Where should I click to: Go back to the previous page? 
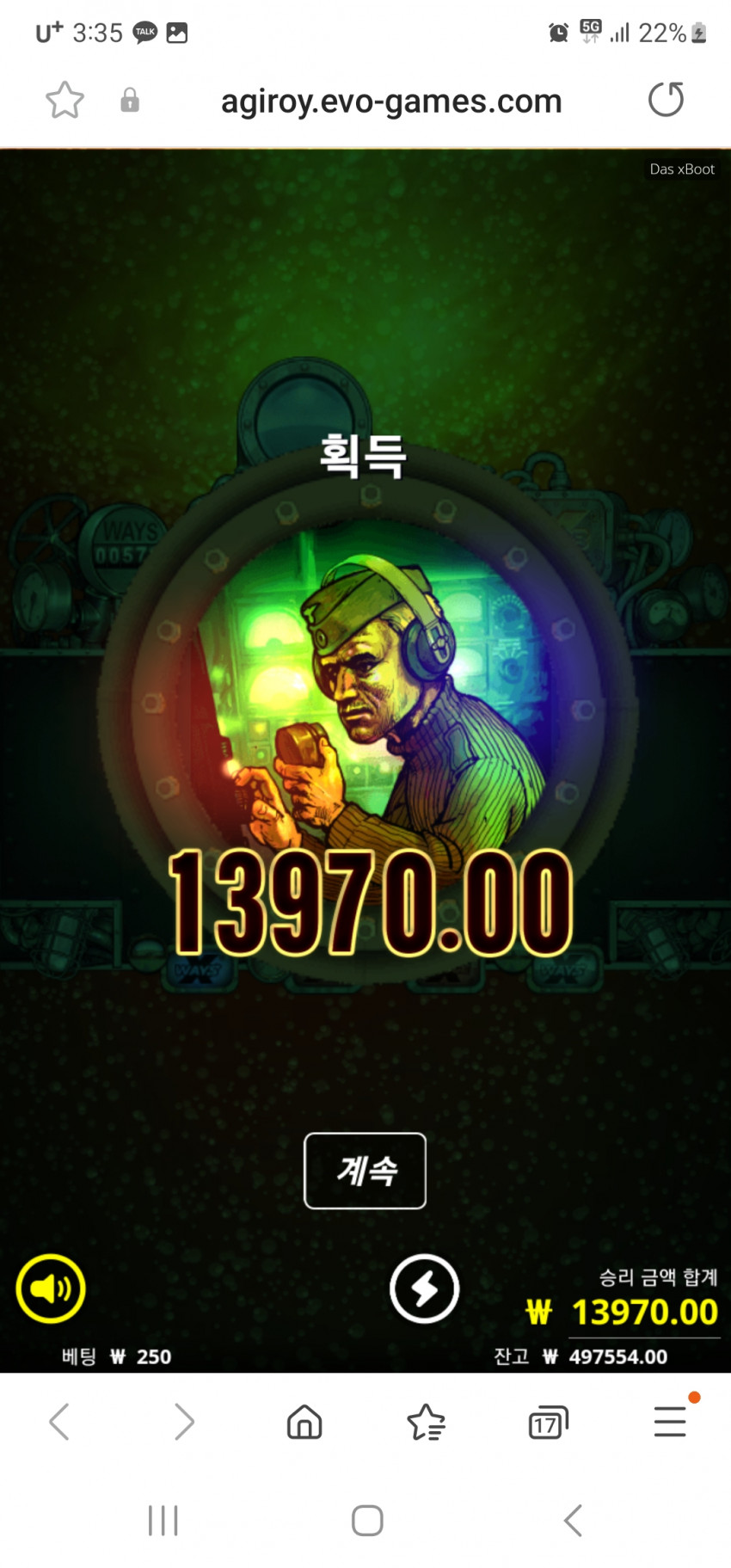coord(58,1421)
